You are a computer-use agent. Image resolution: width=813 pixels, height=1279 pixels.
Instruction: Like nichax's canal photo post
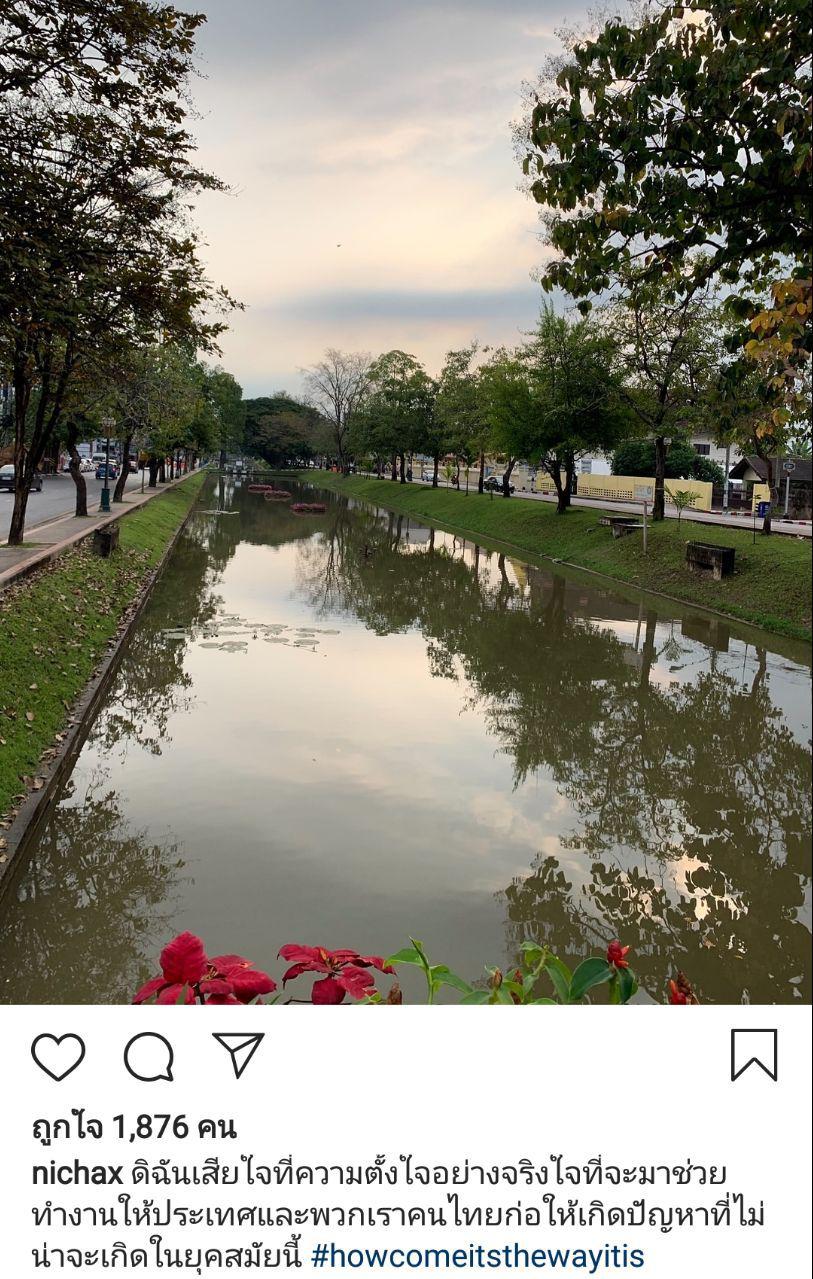[58, 1056]
